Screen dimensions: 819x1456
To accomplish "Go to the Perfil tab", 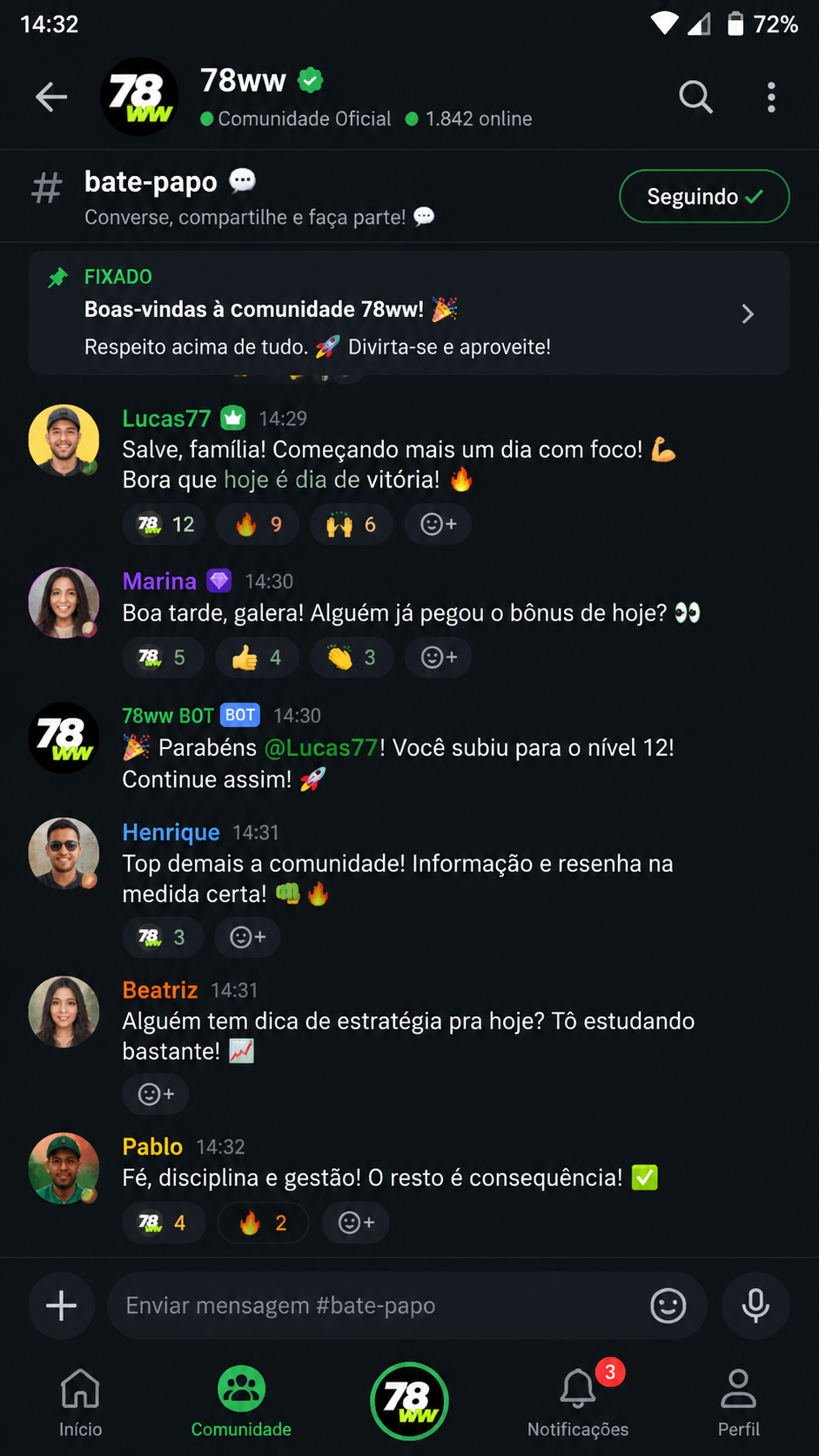I will pyautogui.click(x=739, y=1401).
